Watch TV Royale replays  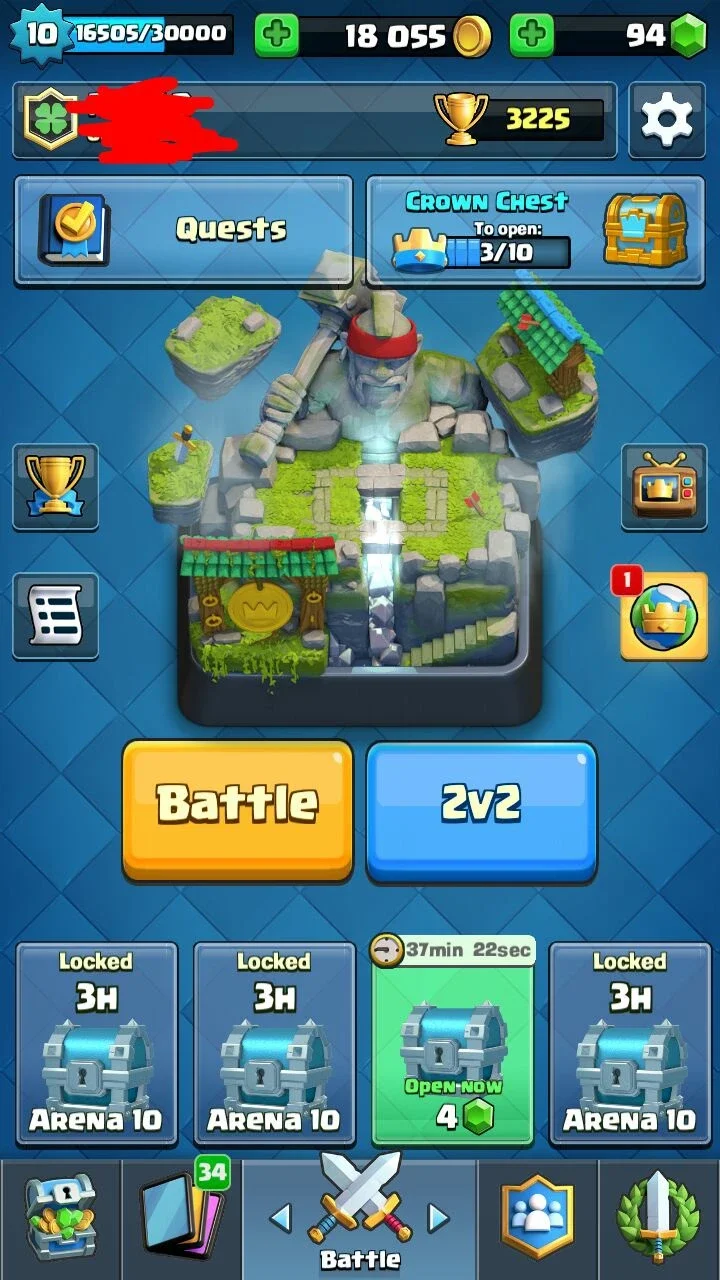[x=664, y=487]
